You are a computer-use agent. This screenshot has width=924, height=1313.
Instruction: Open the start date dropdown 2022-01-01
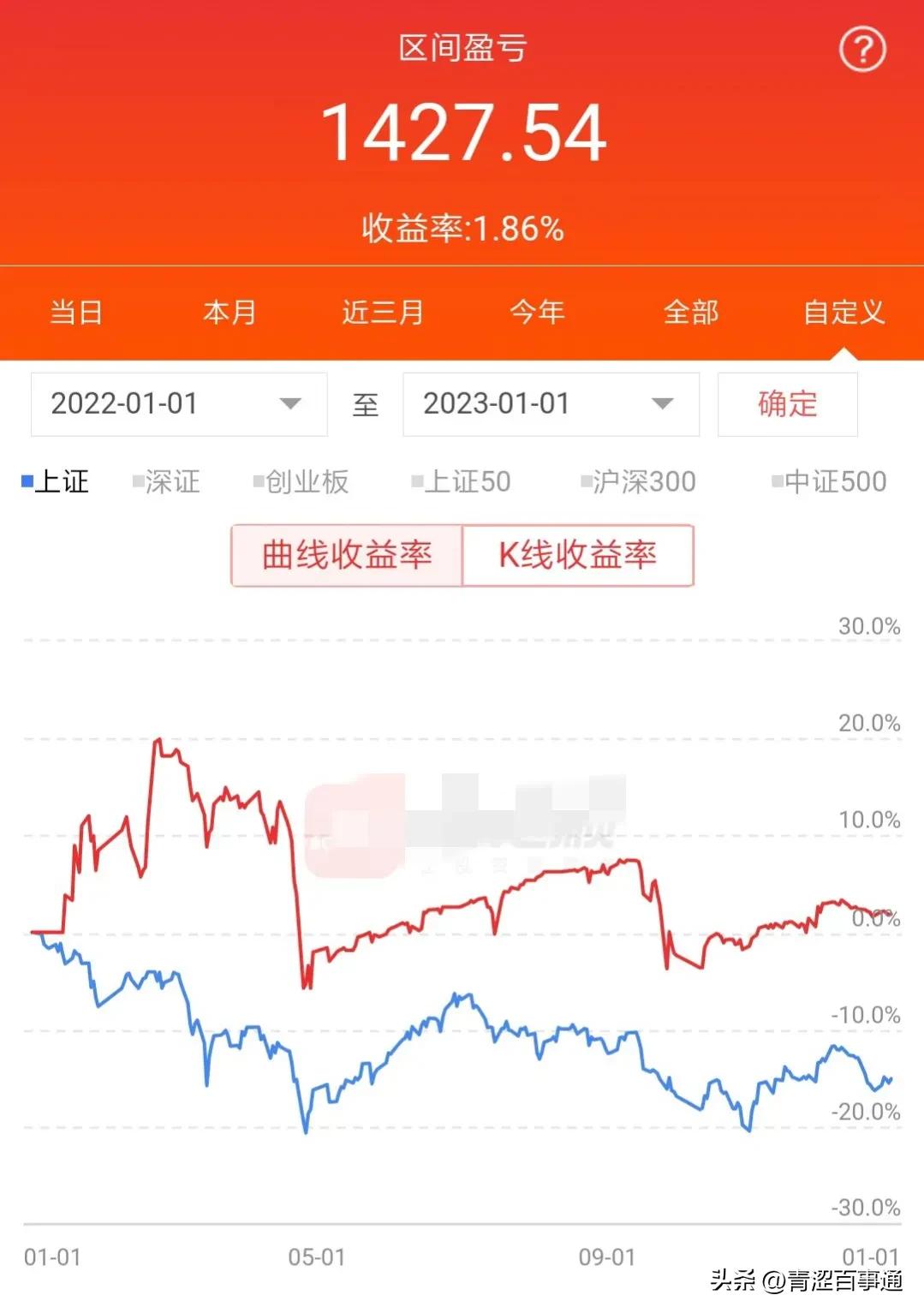177,404
